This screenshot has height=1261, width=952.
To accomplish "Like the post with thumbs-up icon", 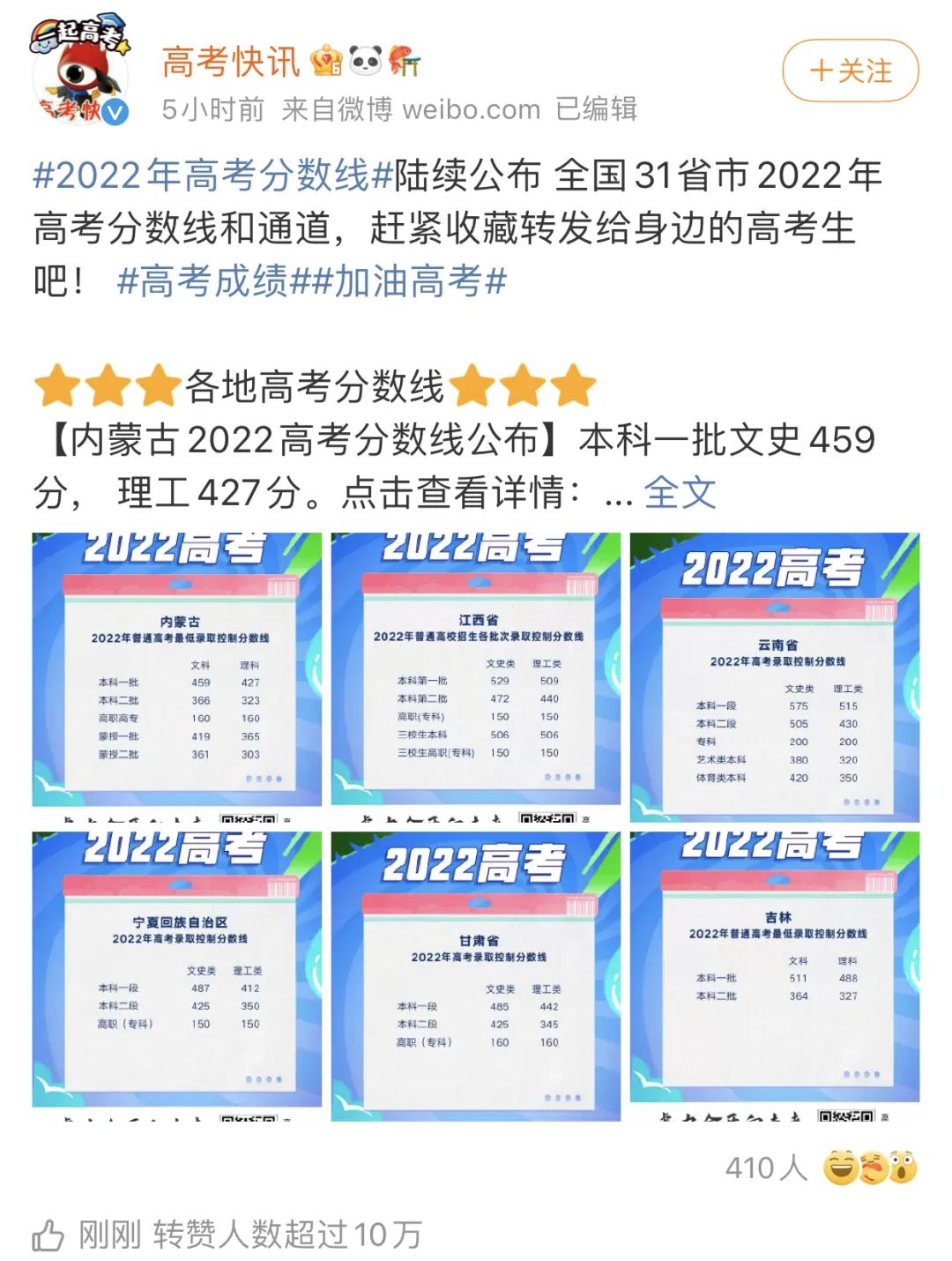I will coord(48,1235).
